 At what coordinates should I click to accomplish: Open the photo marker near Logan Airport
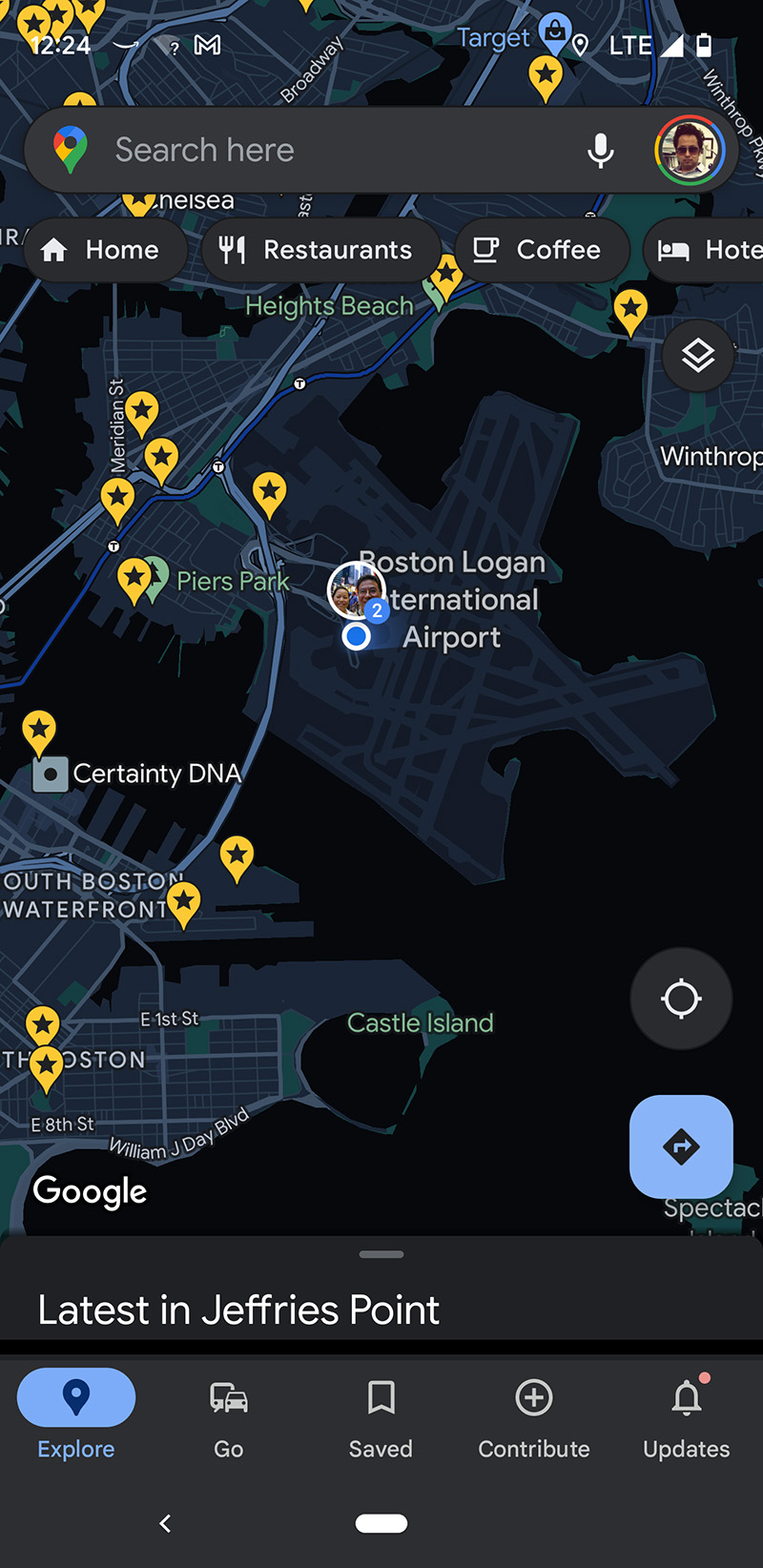tap(355, 589)
